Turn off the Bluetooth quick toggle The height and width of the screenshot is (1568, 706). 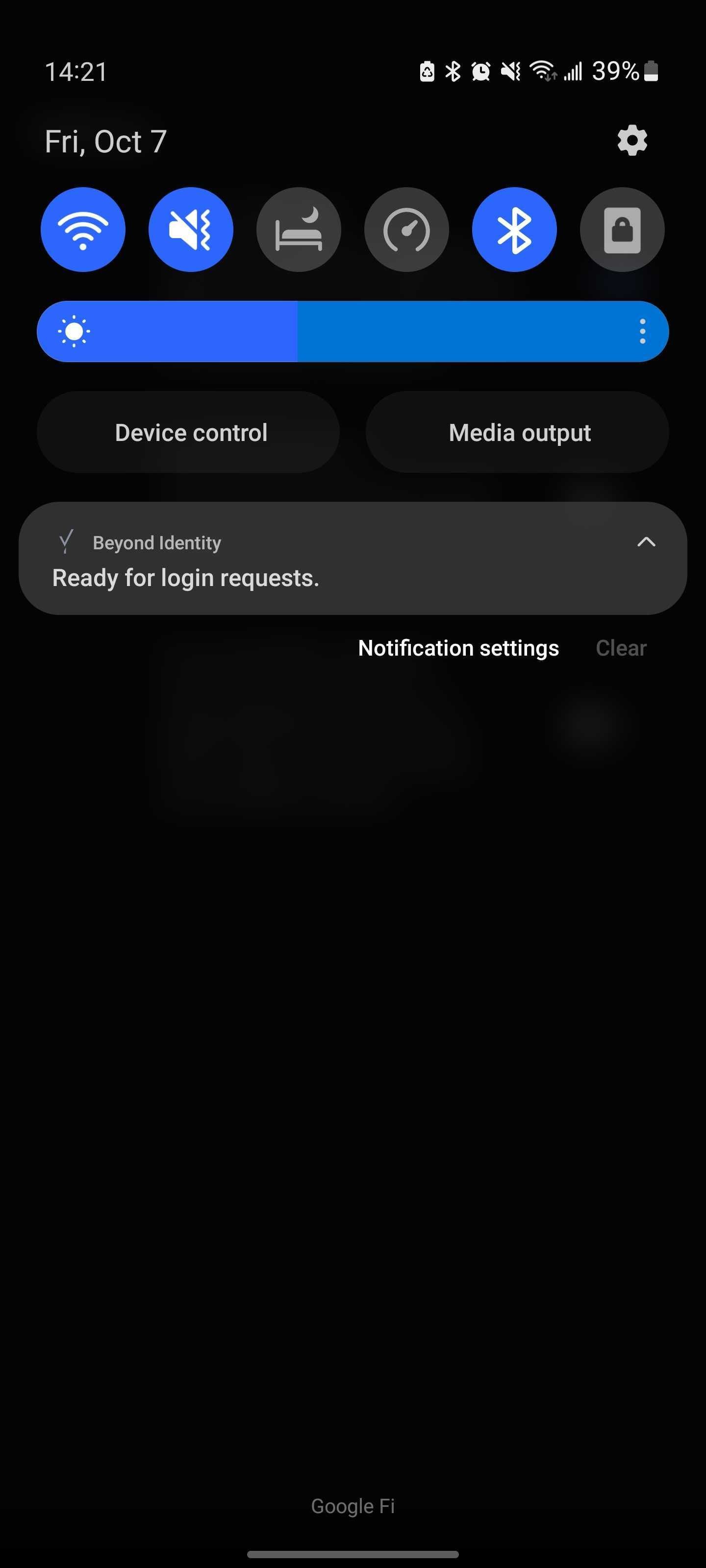514,229
